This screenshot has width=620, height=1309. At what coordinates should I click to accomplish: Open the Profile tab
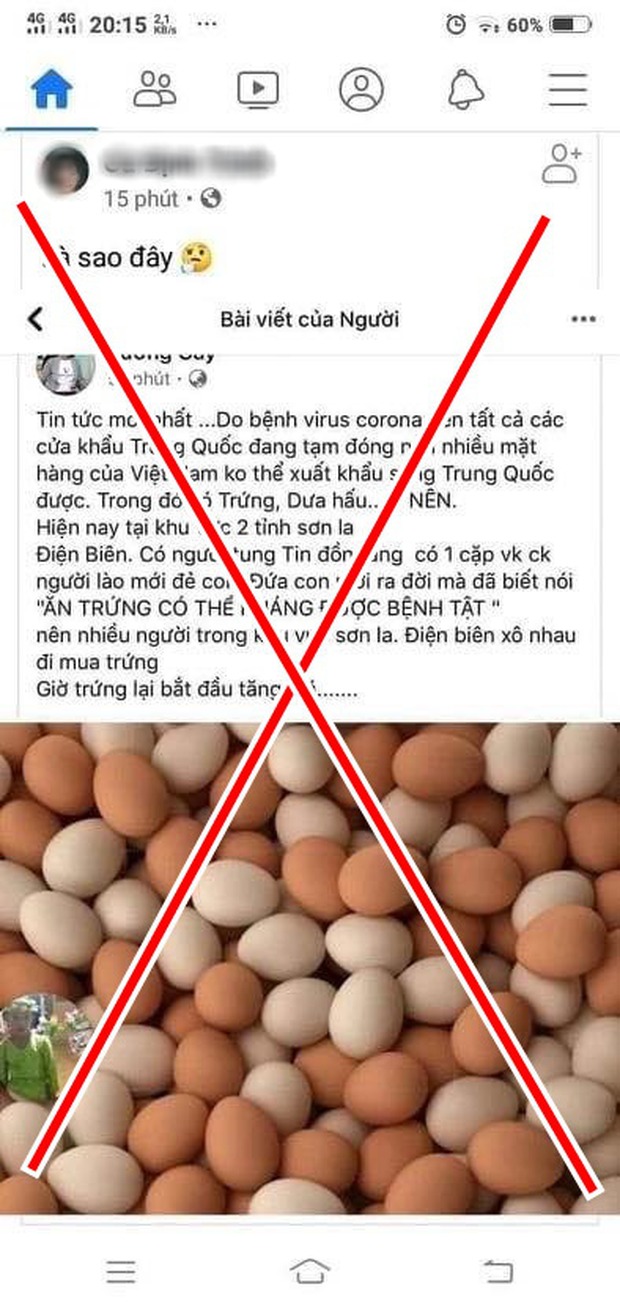pos(361,90)
